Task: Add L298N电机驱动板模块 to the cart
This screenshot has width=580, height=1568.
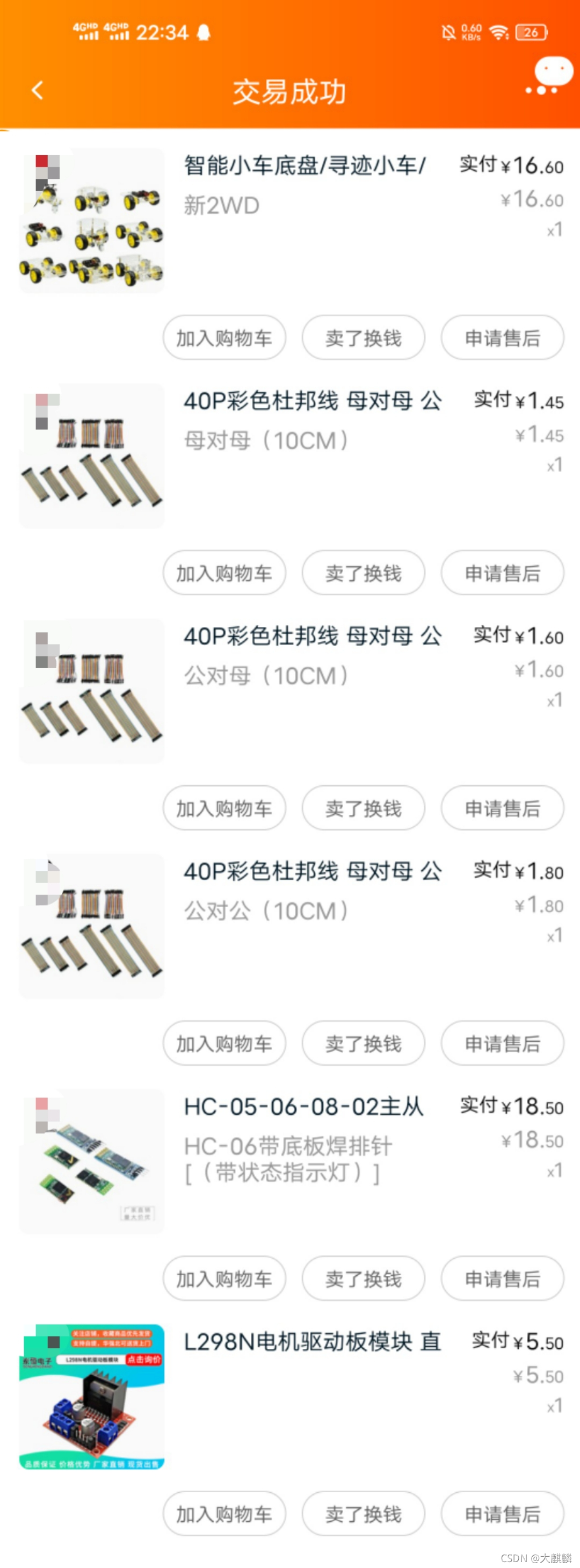Action: pos(224,1514)
